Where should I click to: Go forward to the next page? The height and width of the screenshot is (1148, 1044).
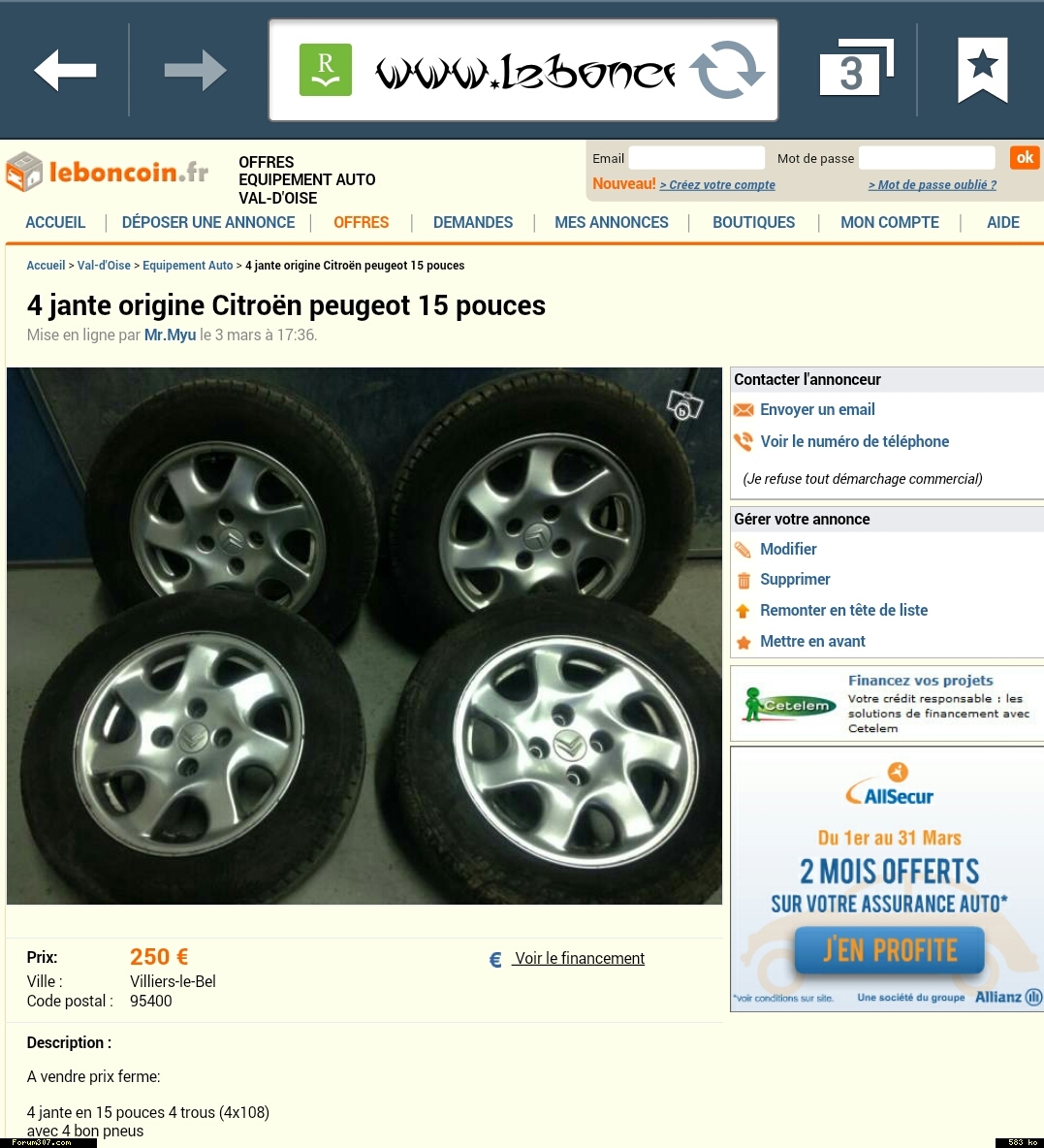point(195,71)
